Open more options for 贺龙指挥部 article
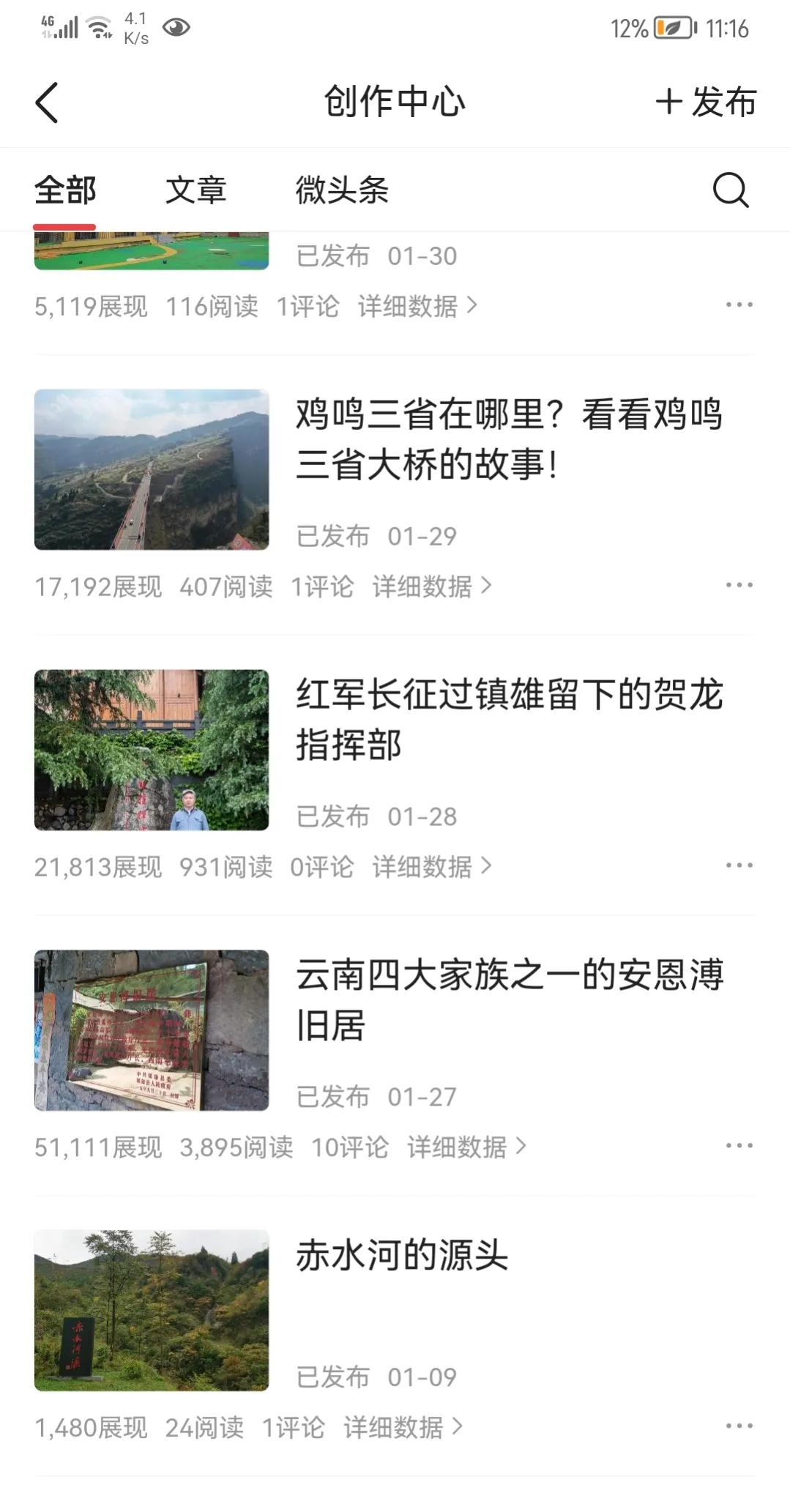790x1512 pixels. (x=739, y=866)
